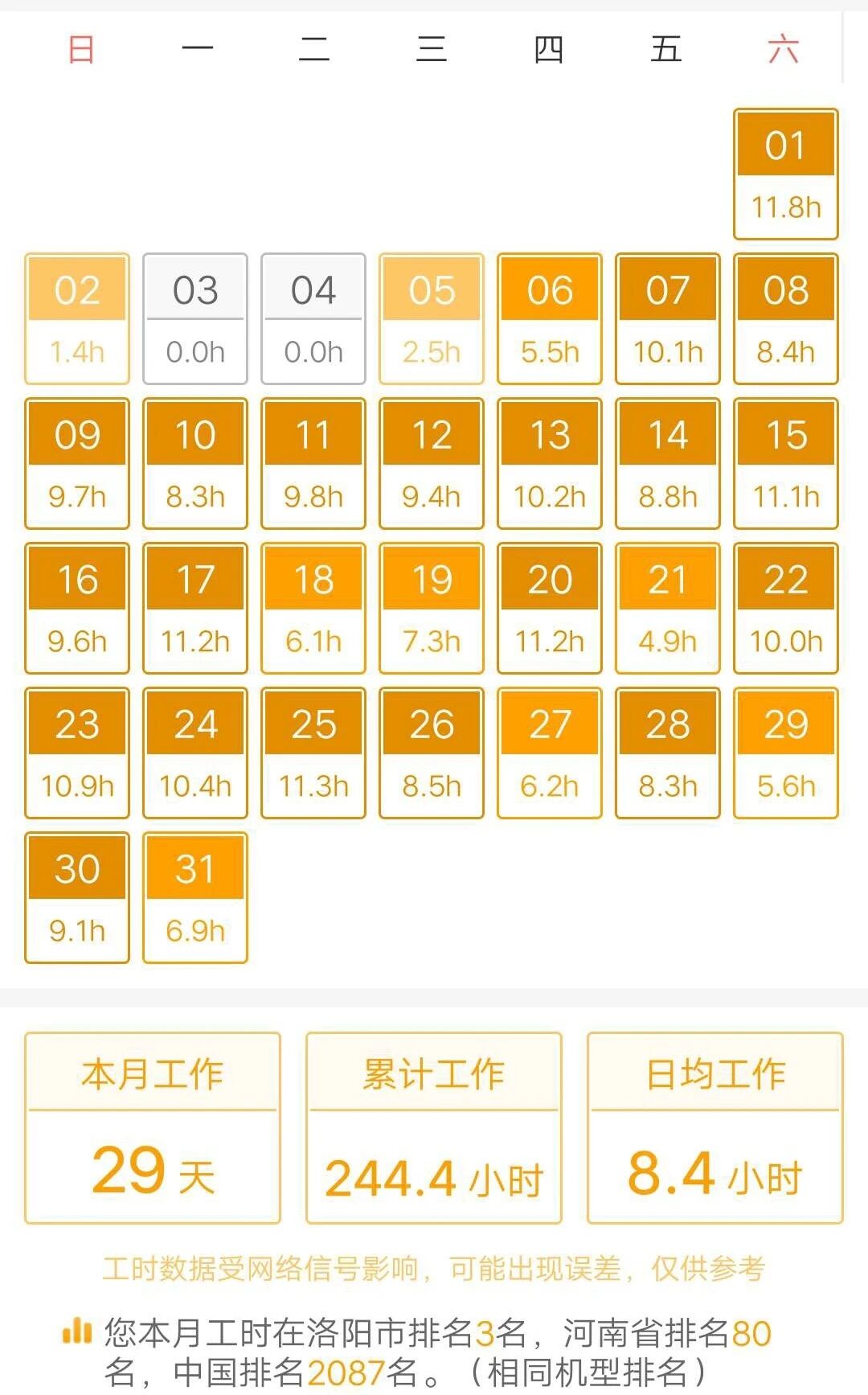This screenshot has width=868, height=1395.
Task: Open day 21 showing 4.9h
Action: click(x=667, y=609)
